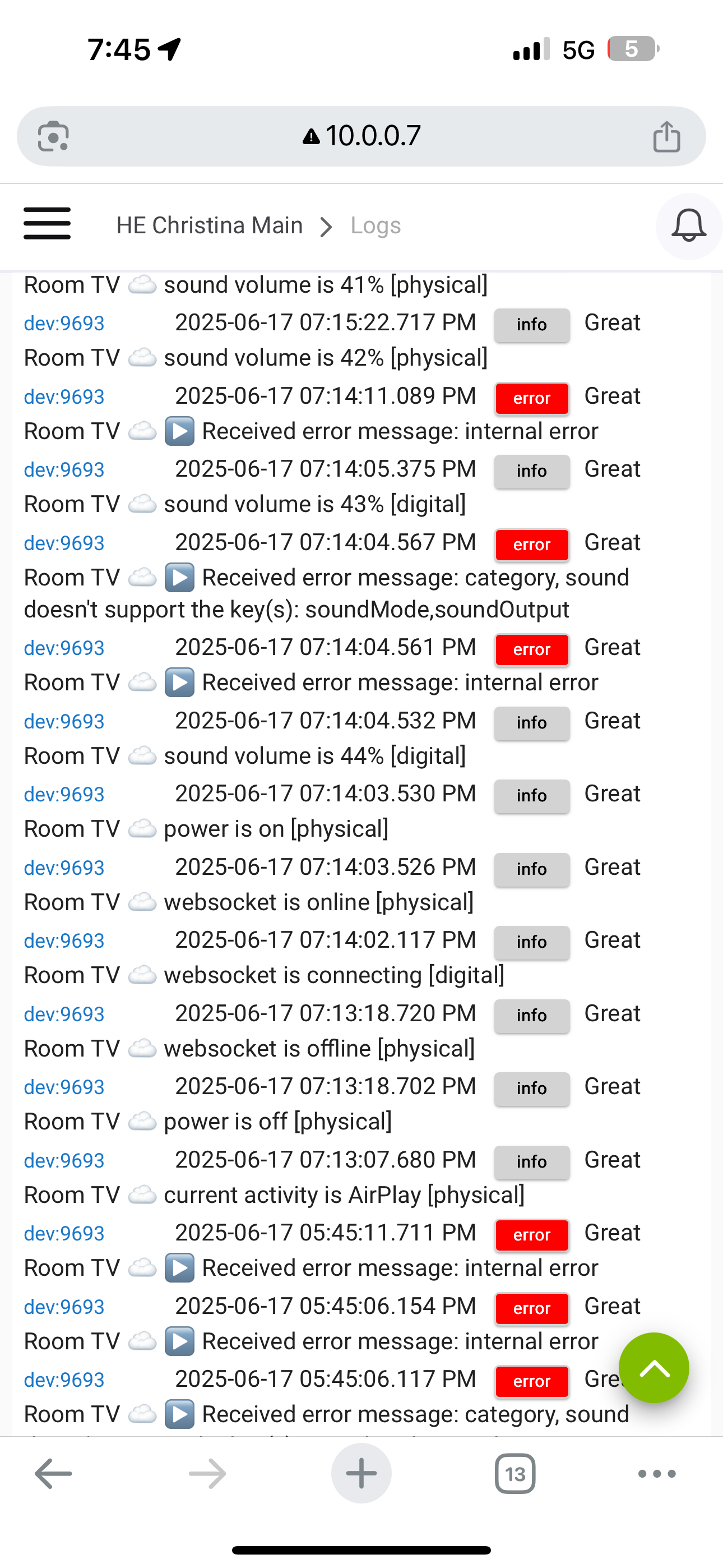Viewport: 723px width, 1568px height.
Task: Open a new browser tab
Action: (361, 1474)
